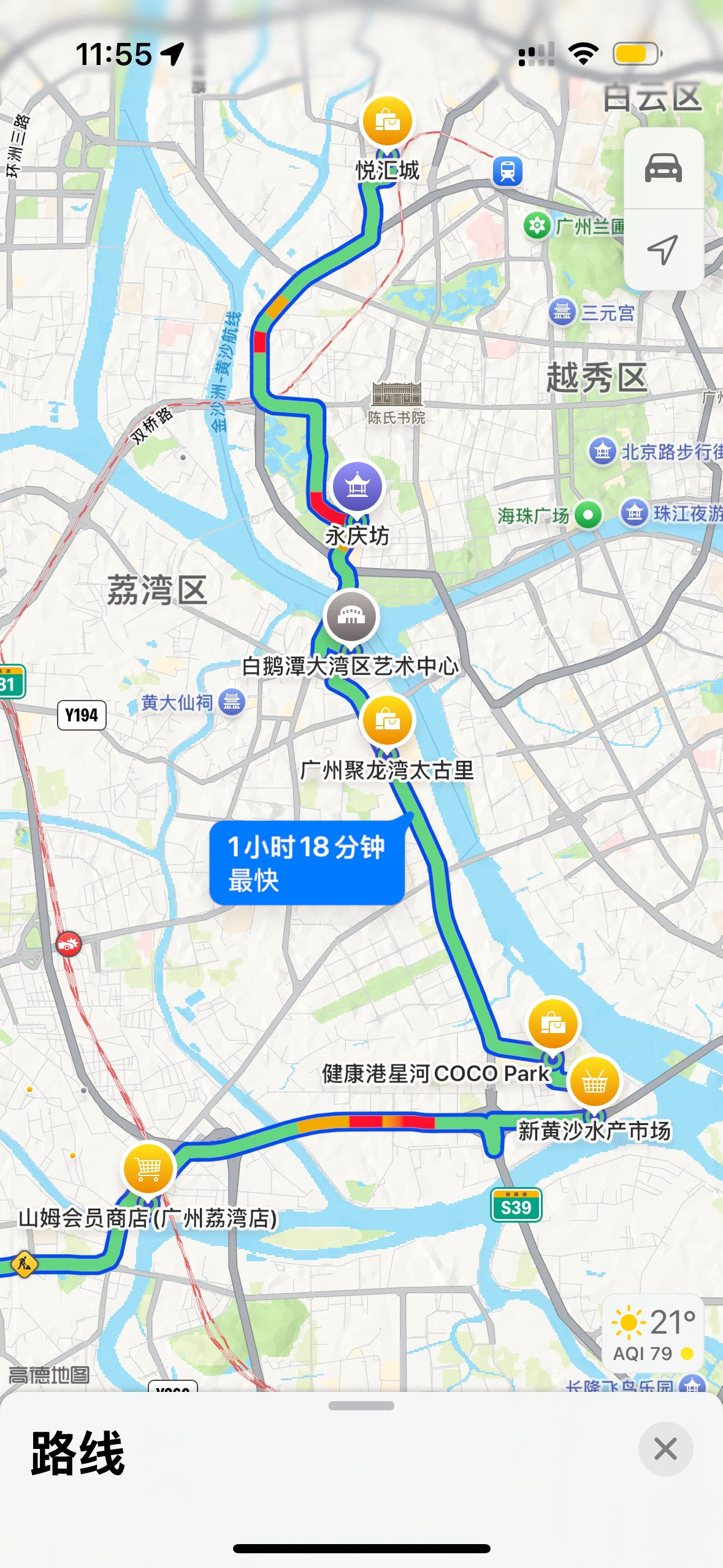Select the 广州聚龙湾太古里 pin
Screen dimensions: 723x1568
click(388, 720)
